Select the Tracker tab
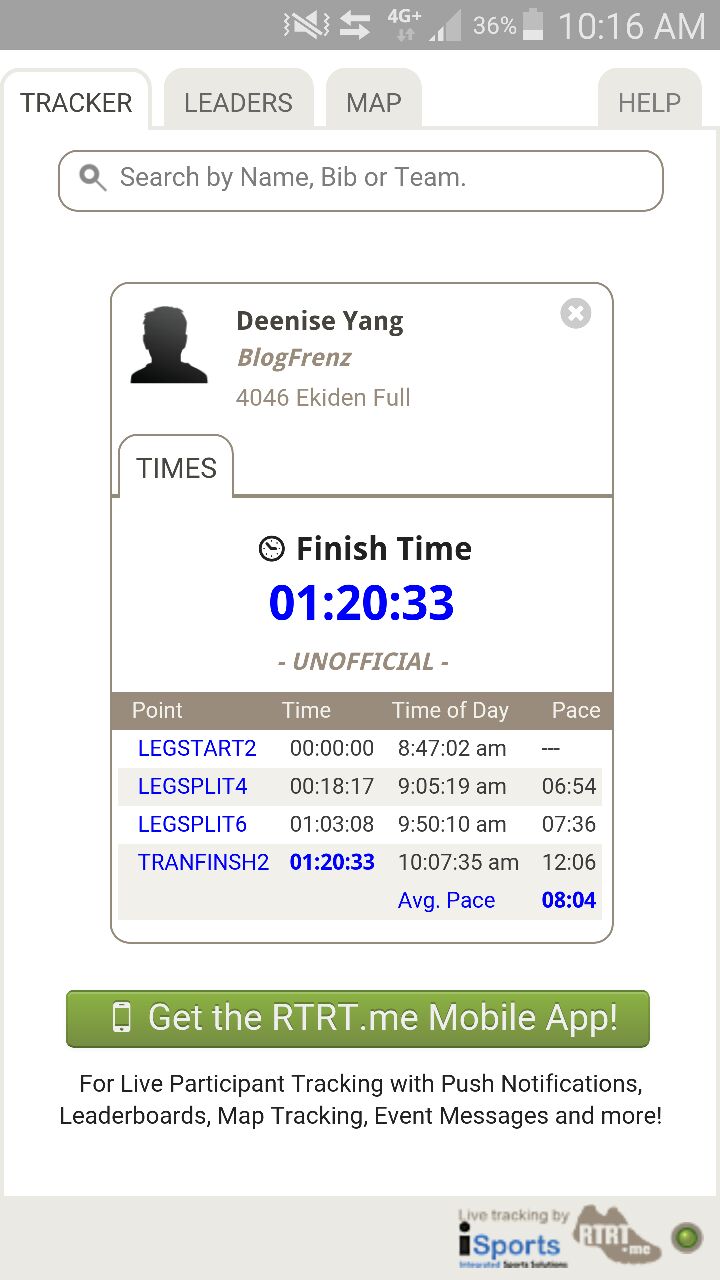This screenshot has width=720, height=1280. [x=76, y=103]
